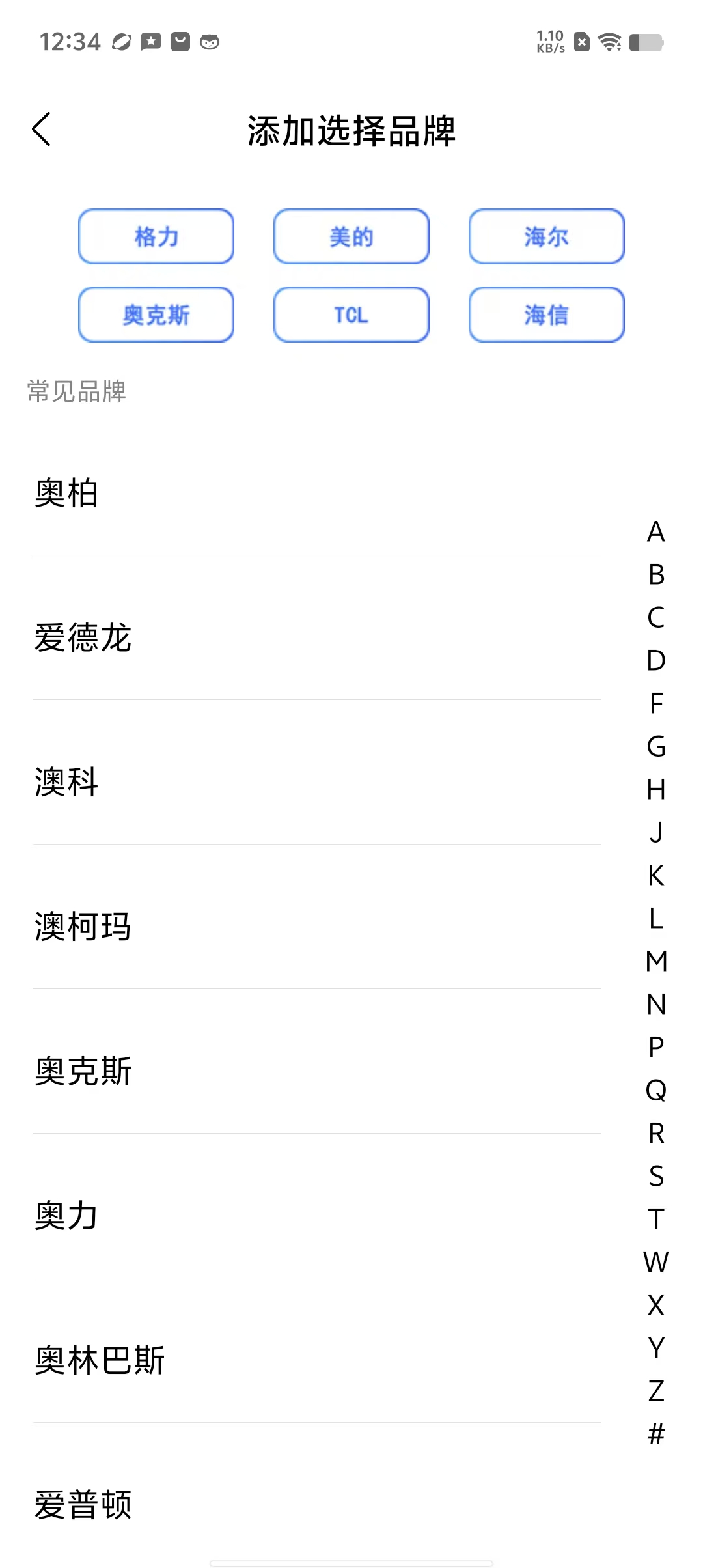This screenshot has width=703, height=1568.
Task: Choose the 海信 brand chip
Action: tap(547, 315)
